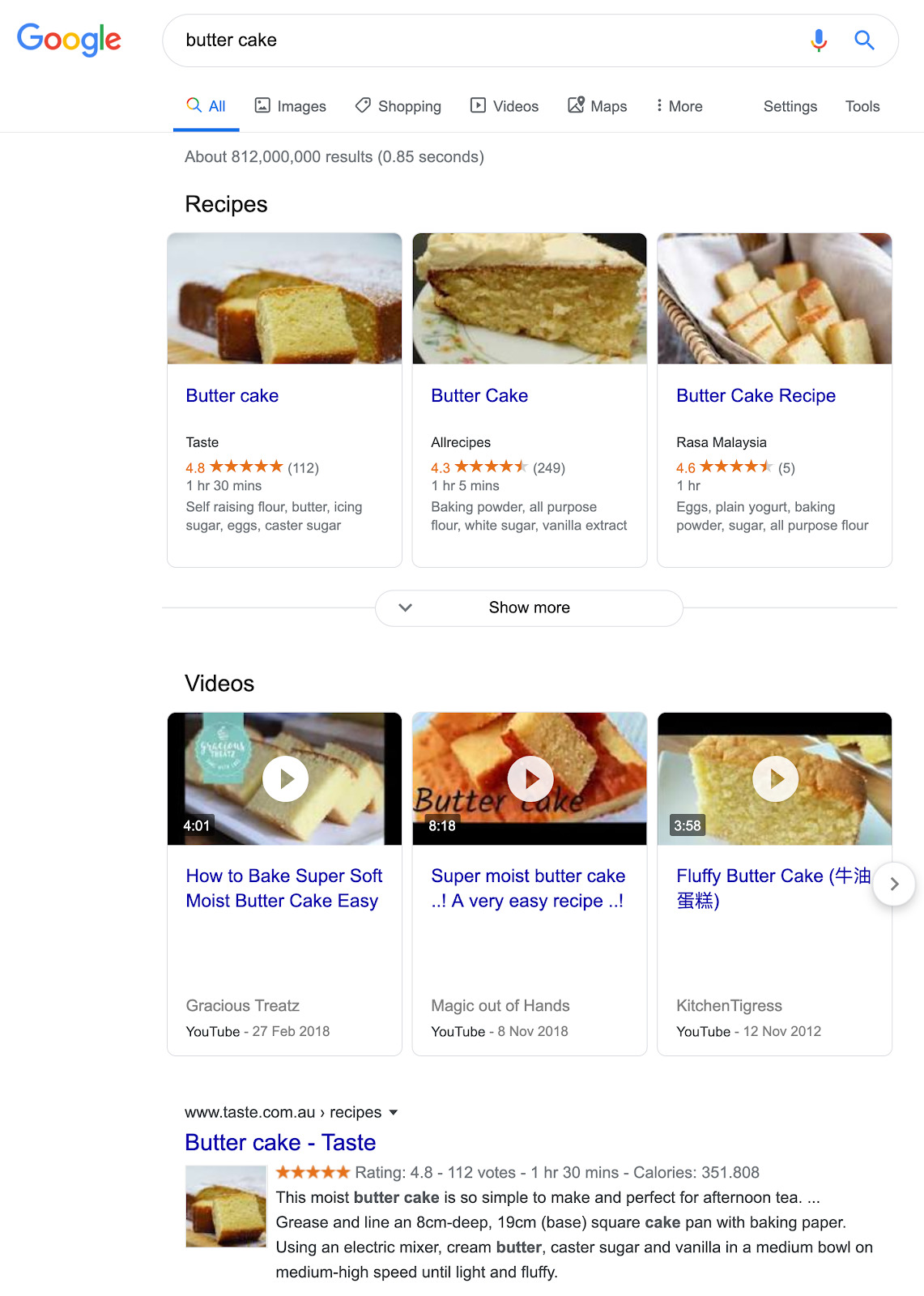Play the Gracious Treatz butter cake video

click(285, 779)
